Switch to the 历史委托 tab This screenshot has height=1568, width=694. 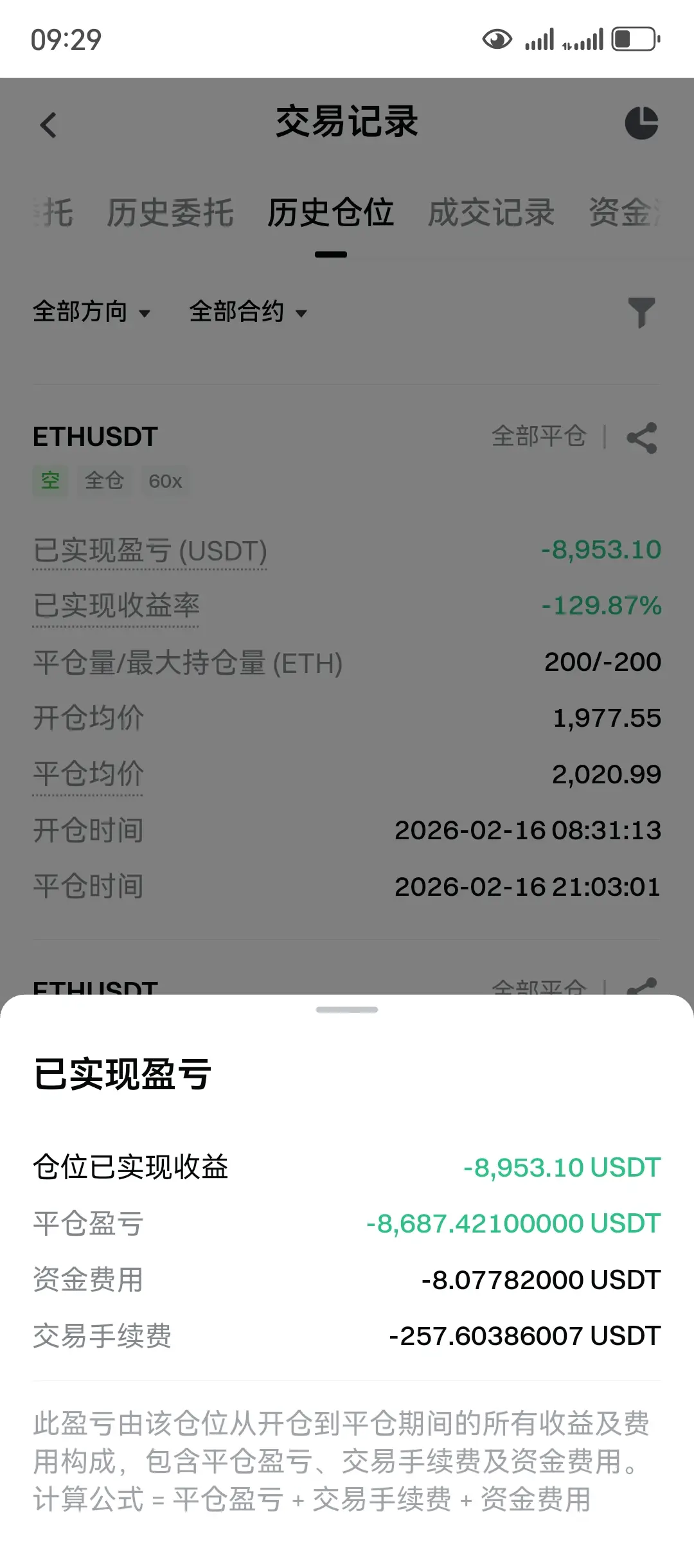coord(170,213)
